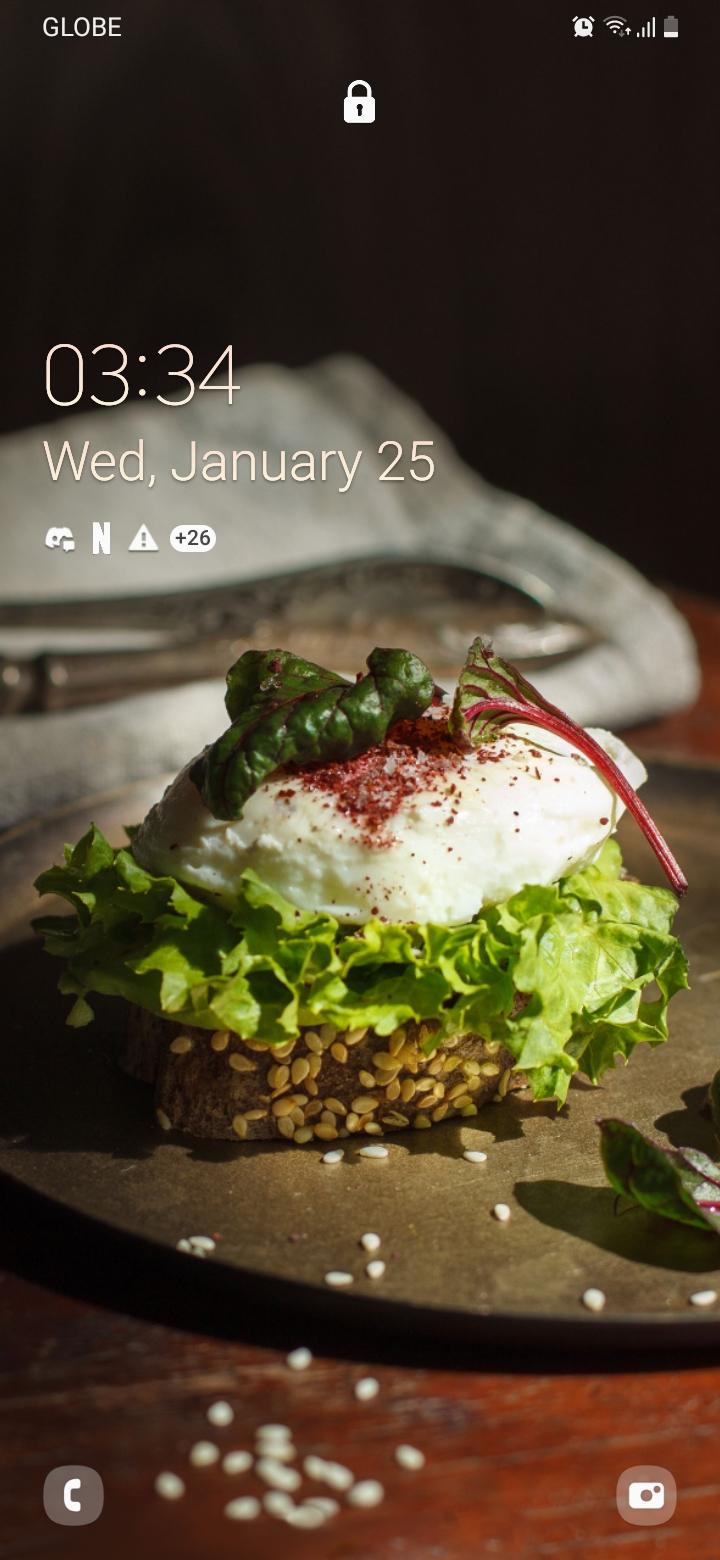Open the phone shortcut

73,1495
